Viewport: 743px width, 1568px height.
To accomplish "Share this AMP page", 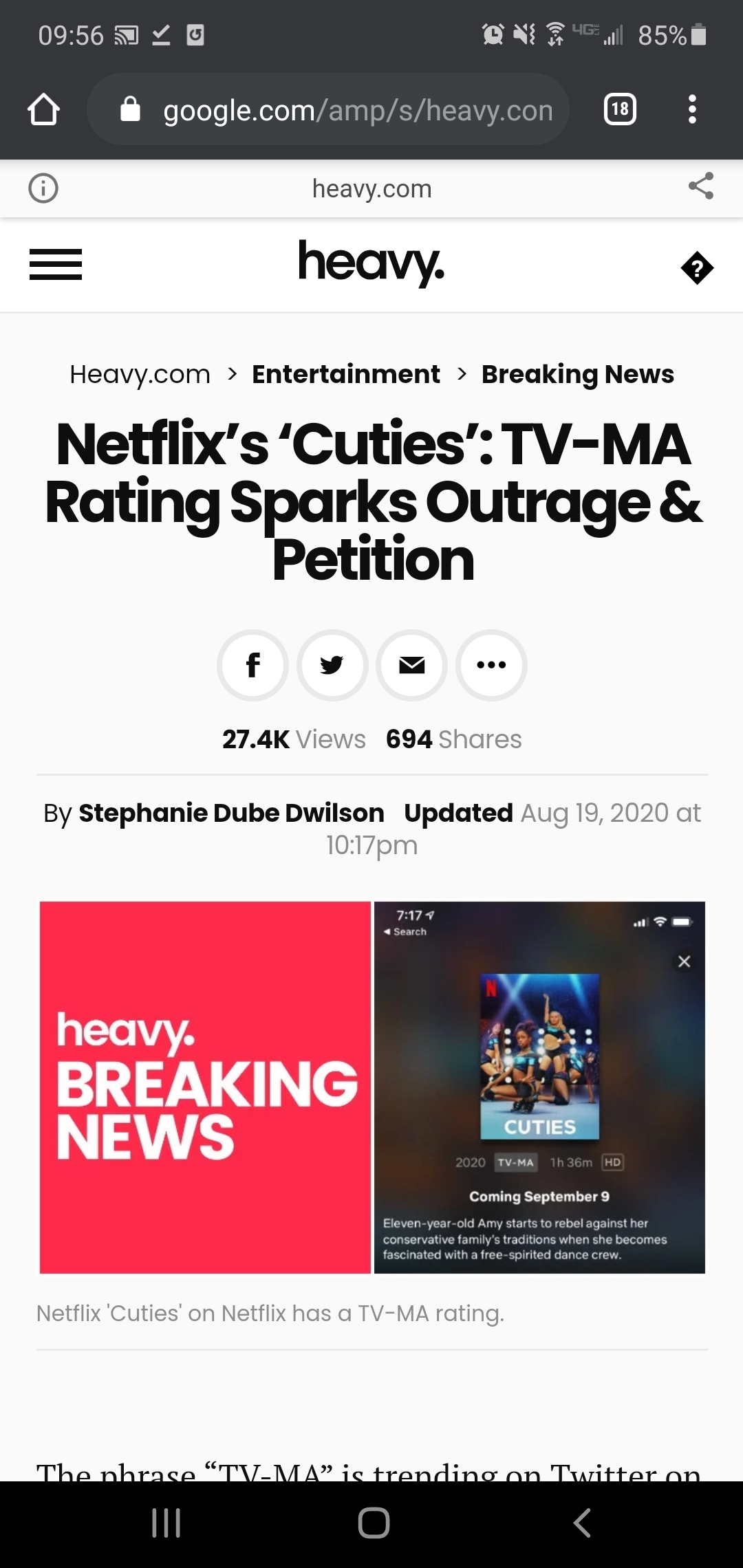I will pos(700,186).
